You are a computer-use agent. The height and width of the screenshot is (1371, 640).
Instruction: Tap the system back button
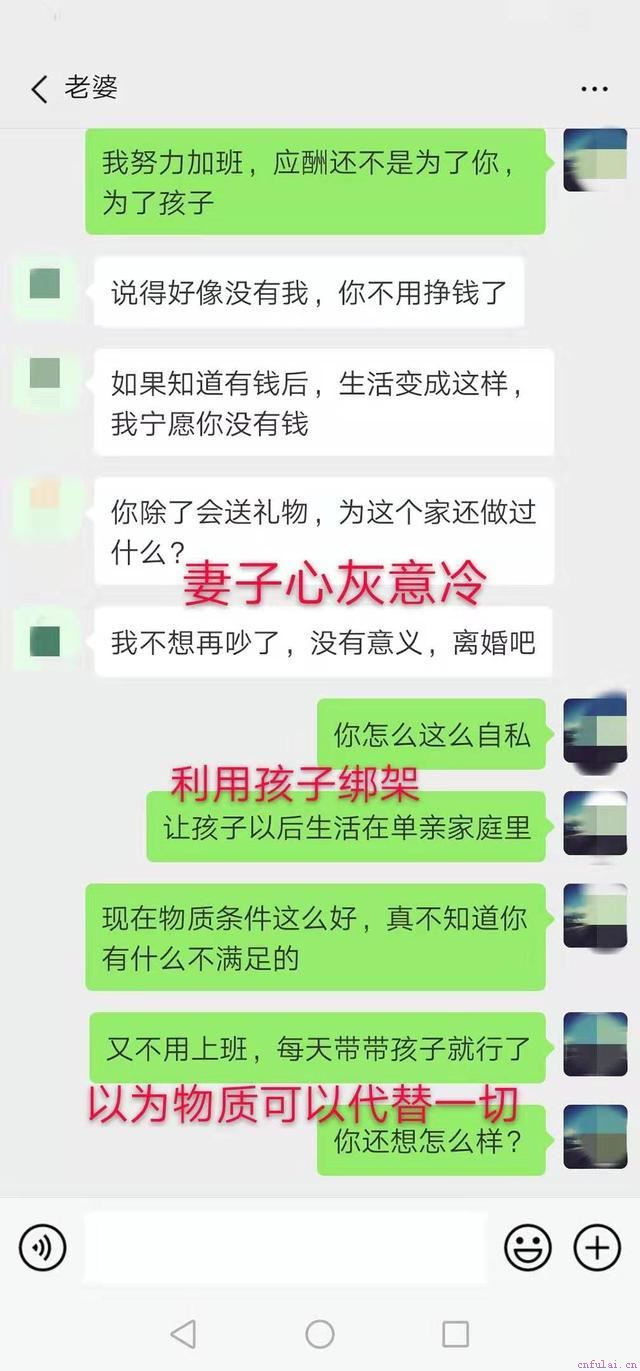point(183,1333)
